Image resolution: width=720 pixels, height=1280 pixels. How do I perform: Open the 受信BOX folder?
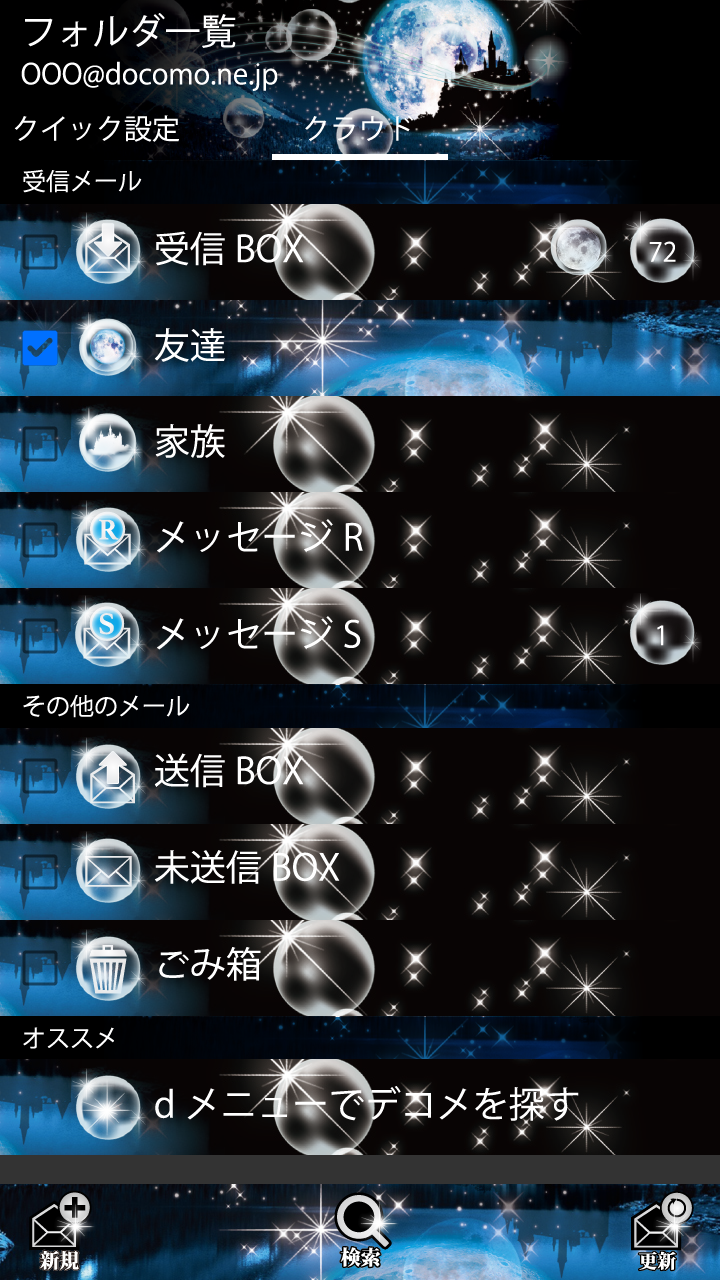[x=230, y=250]
